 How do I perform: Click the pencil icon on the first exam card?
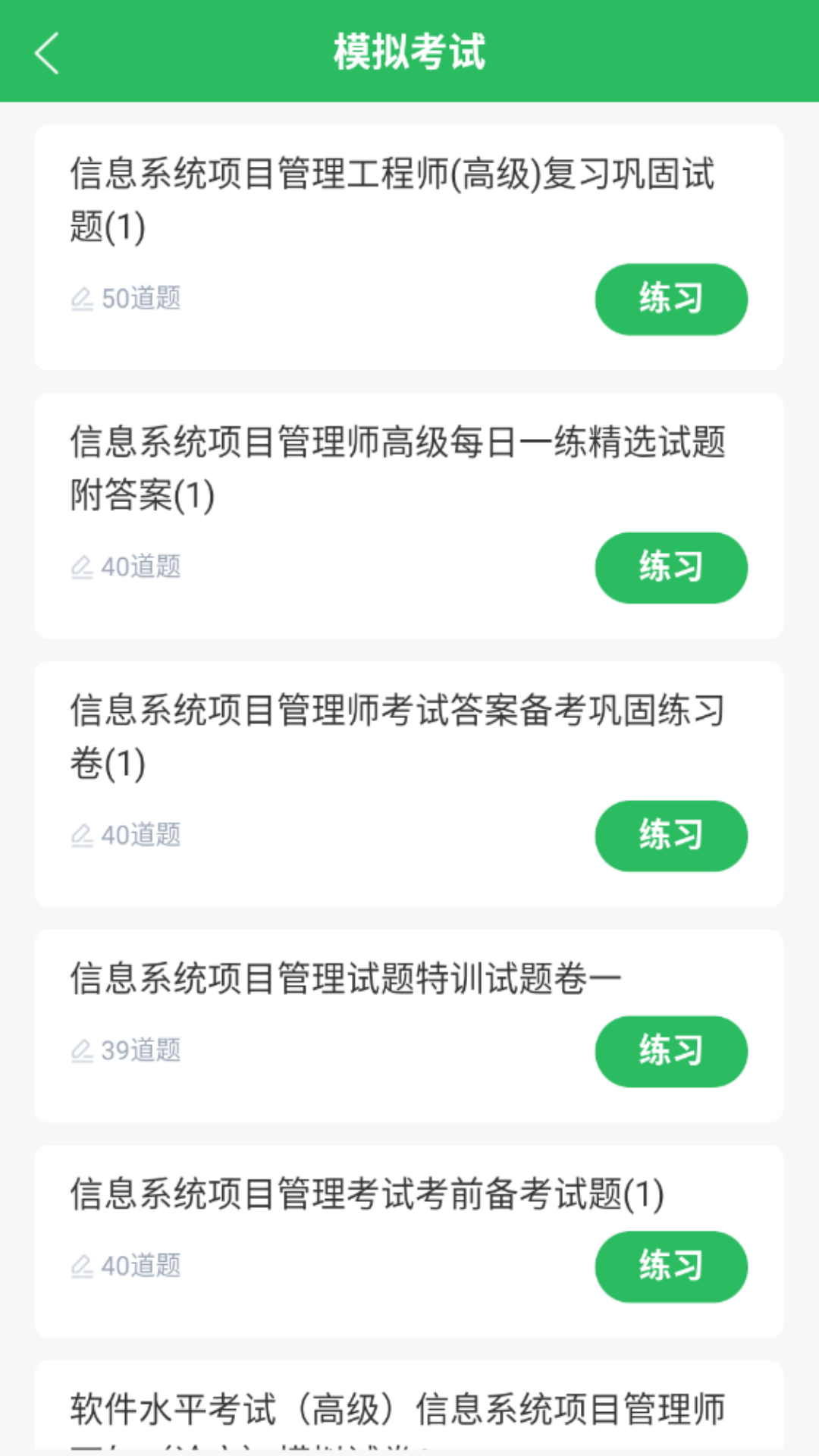click(83, 297)
